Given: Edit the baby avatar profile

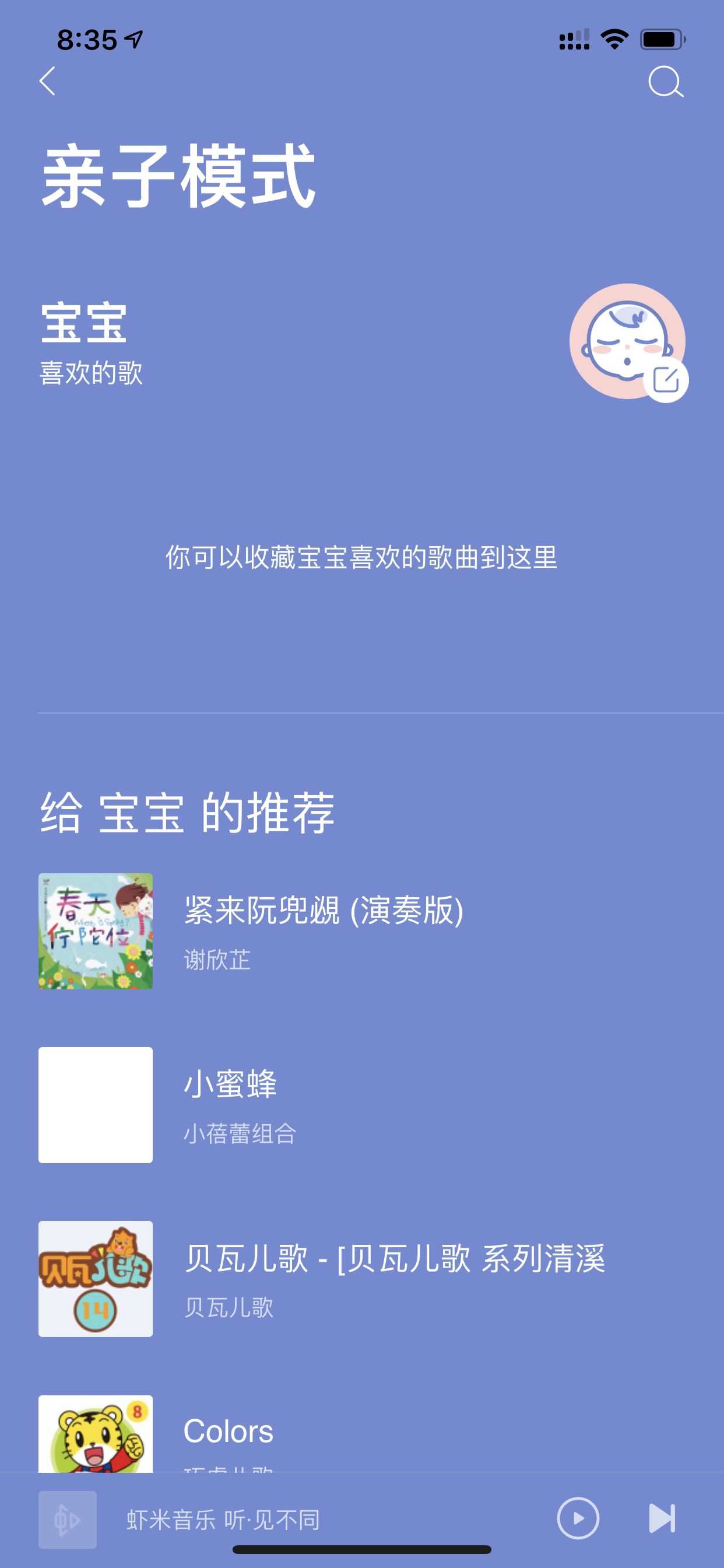Looking at the screenshot, I should 666,380.
